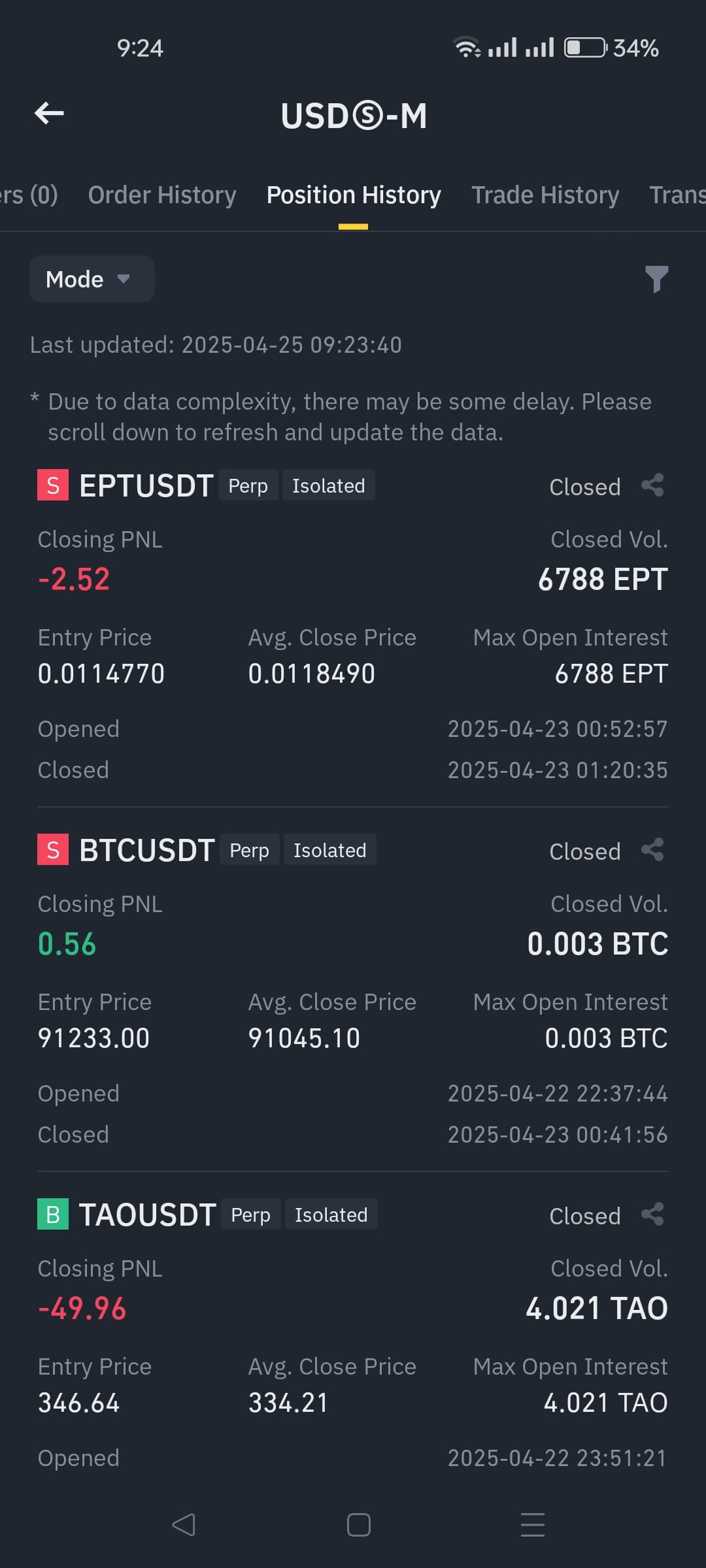This screenshot has width=706, height=1568.
Task: Share the BTCUSDT closed position
Action: coord(652,850)
